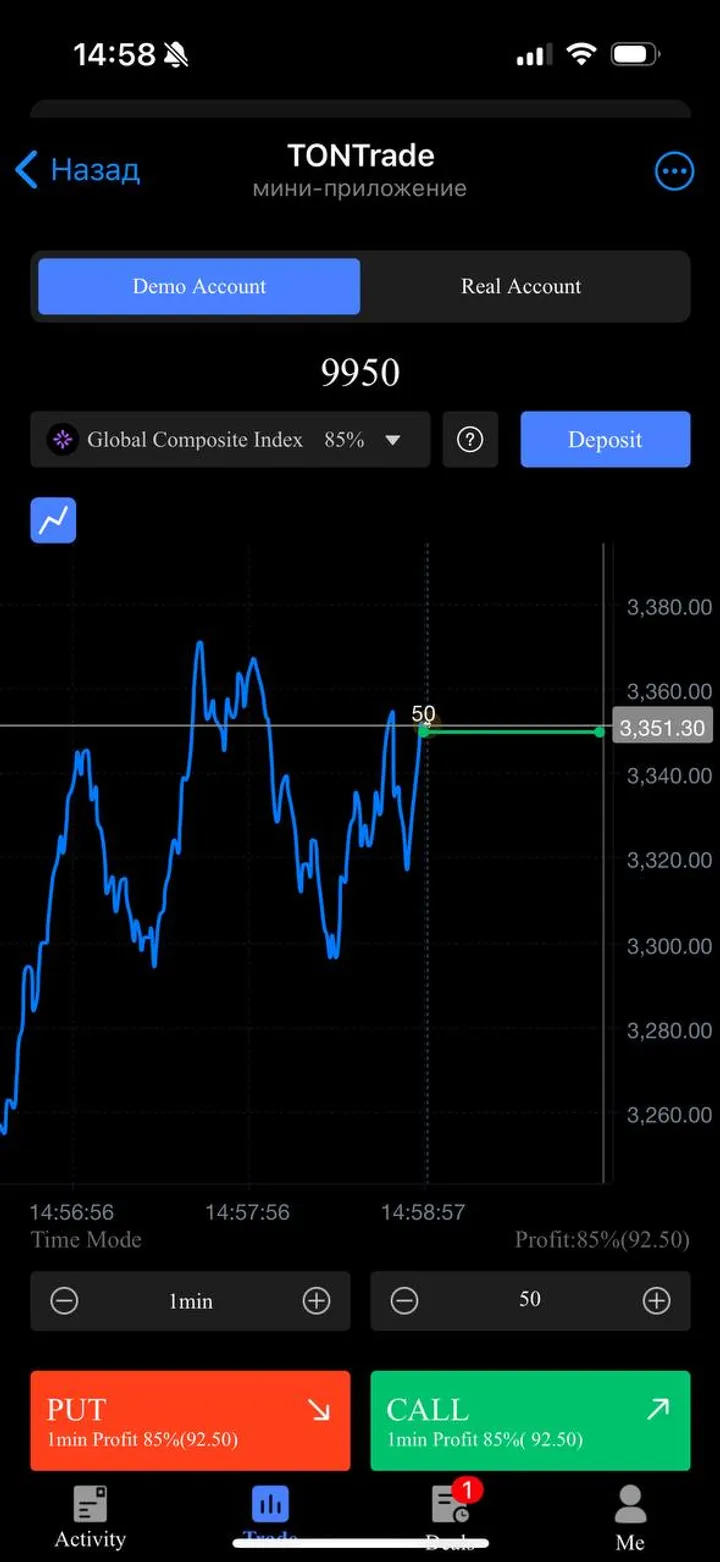Expand the Global Composite Index dropdown
Image resolution: width=720 pixels, height=1562 pixels.
[x=393, y=439]
